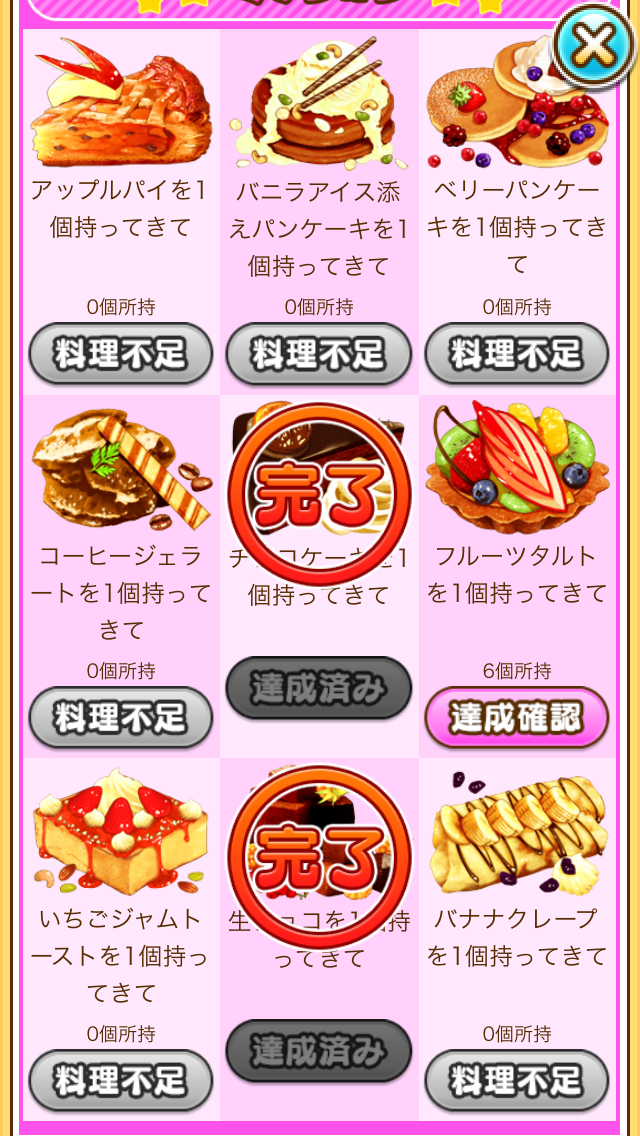Tap 達成確認 for フルーツタルト
This screenshot has height=1136, width=640.
coord(517,717)
